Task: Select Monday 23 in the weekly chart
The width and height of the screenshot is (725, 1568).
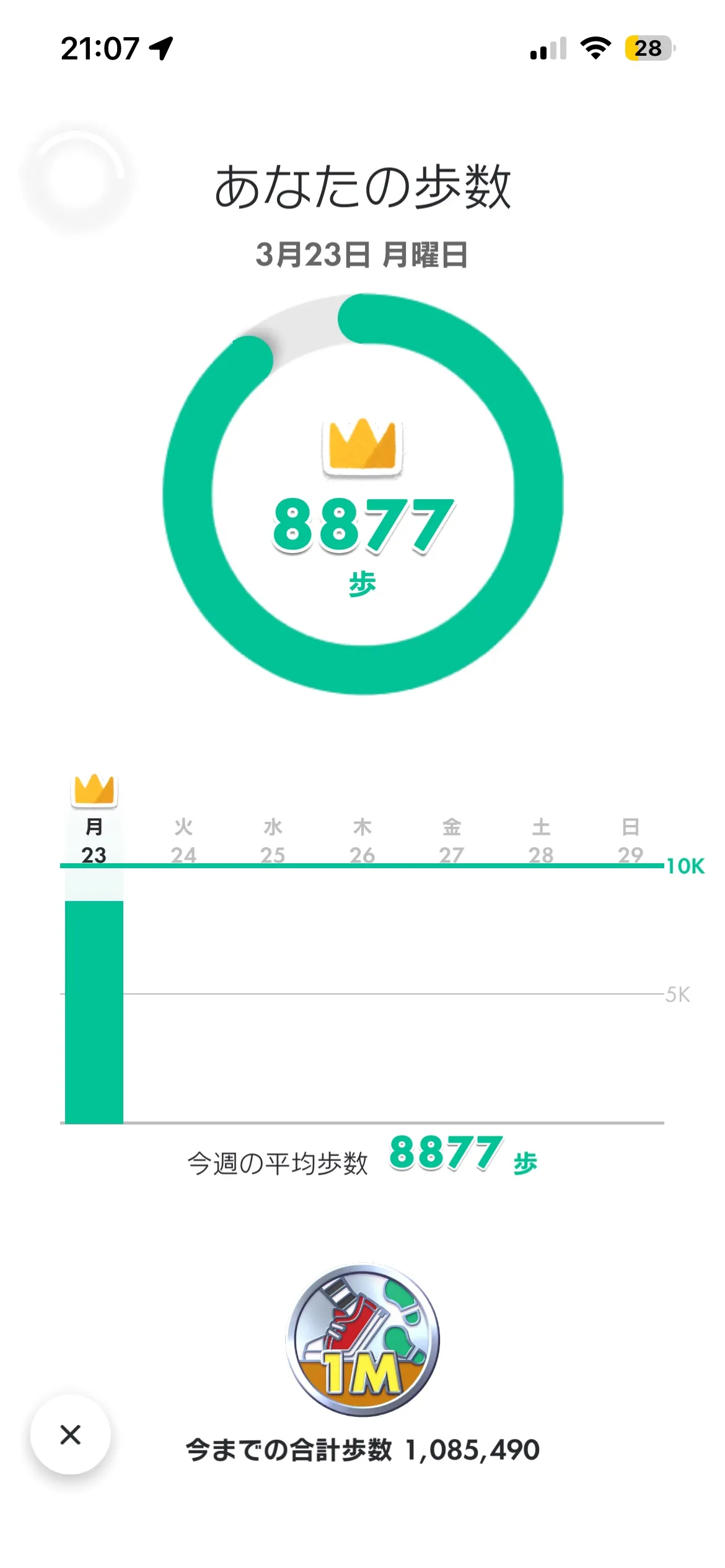Action: (x=94, y=841)
